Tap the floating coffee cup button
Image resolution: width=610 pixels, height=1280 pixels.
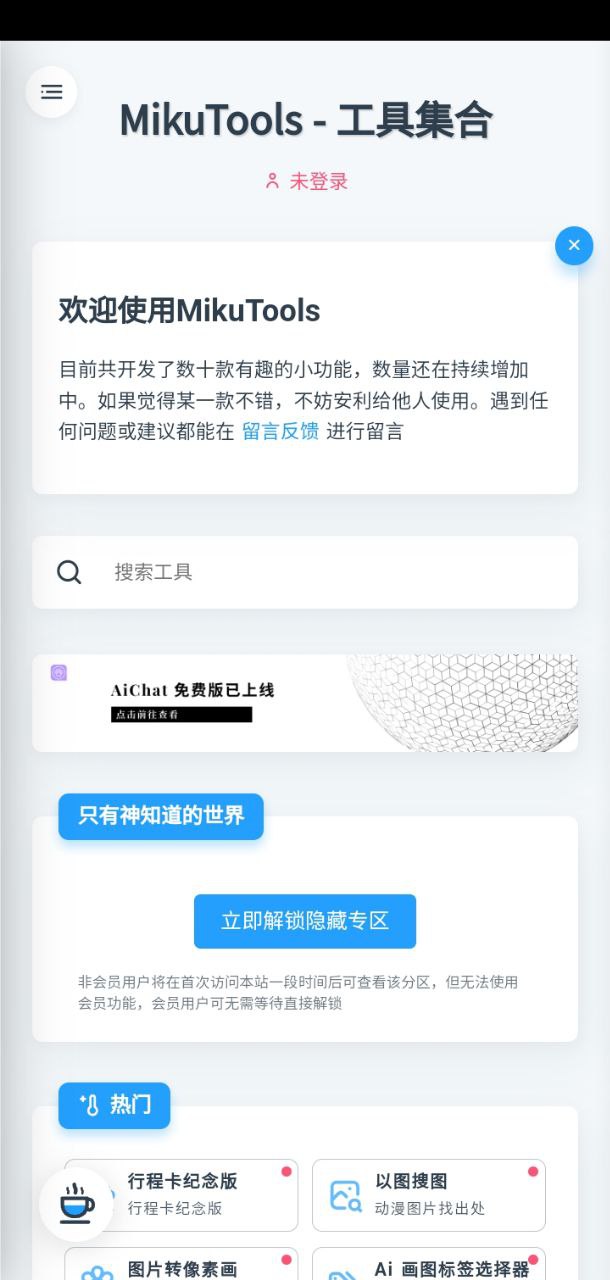76,1204
